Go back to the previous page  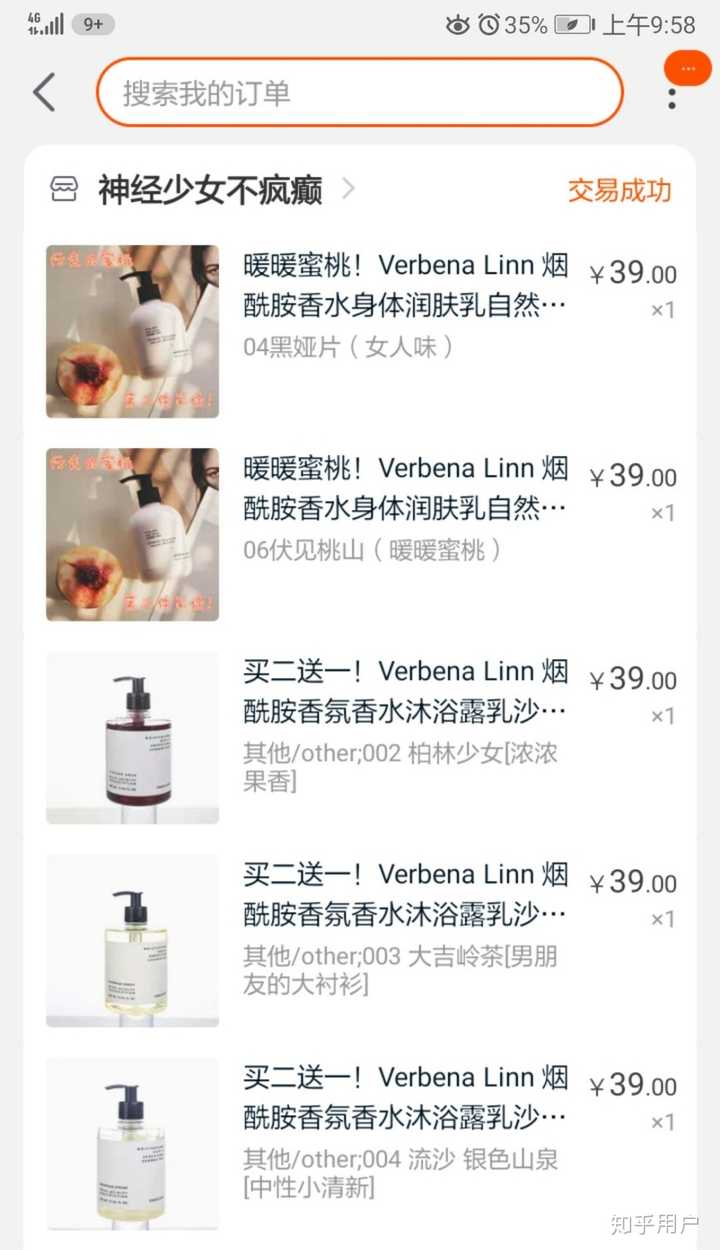coord(44,93)
